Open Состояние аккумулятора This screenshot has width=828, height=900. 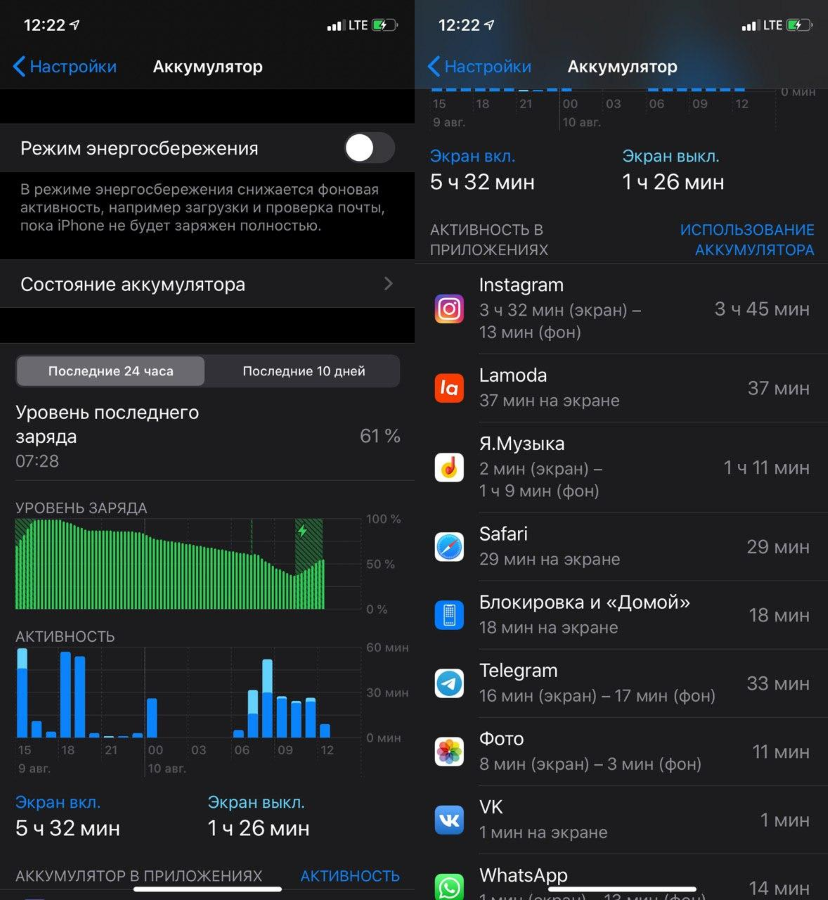pos(207,284)
